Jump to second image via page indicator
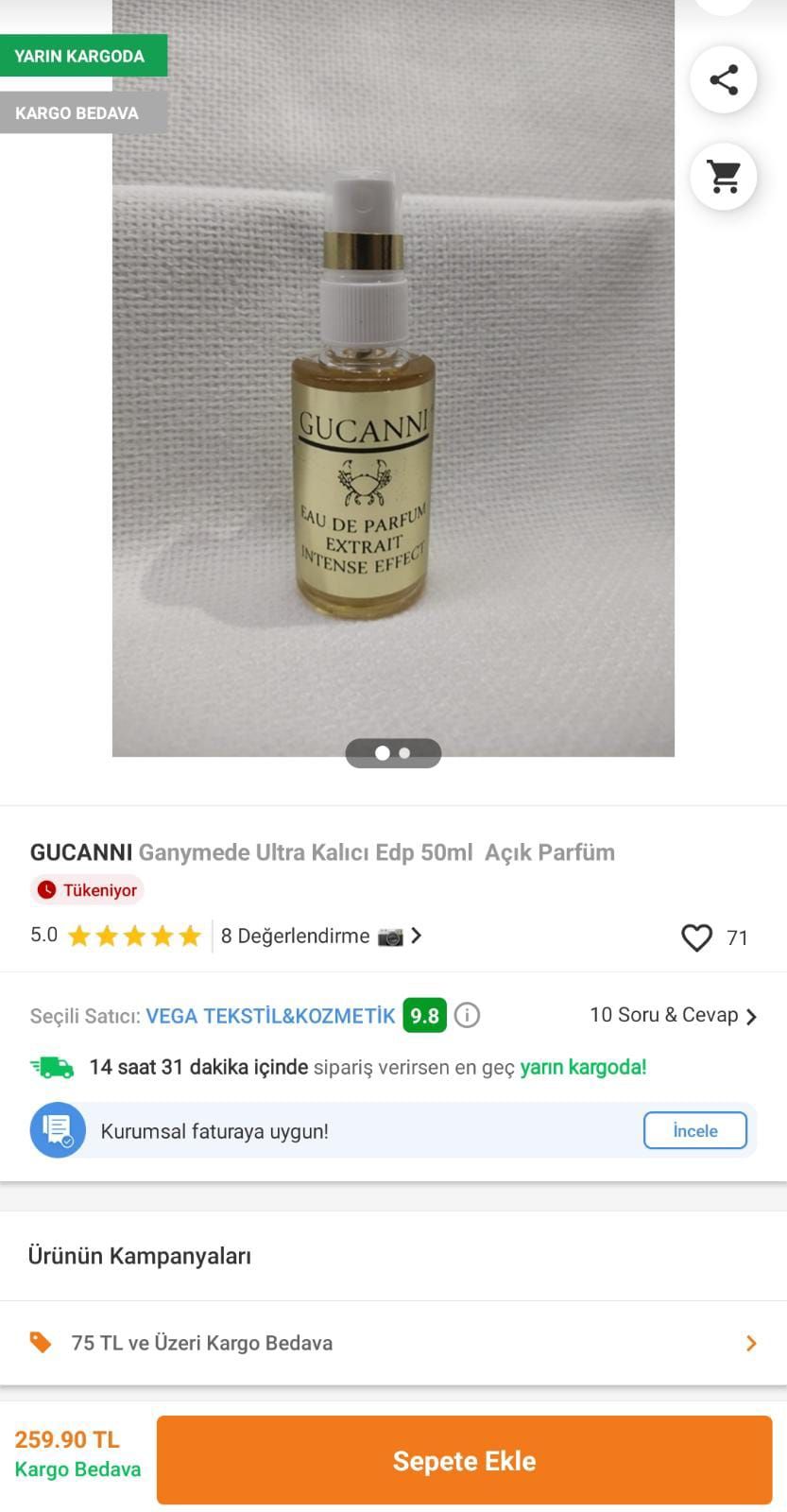 [x=404, y=753]
